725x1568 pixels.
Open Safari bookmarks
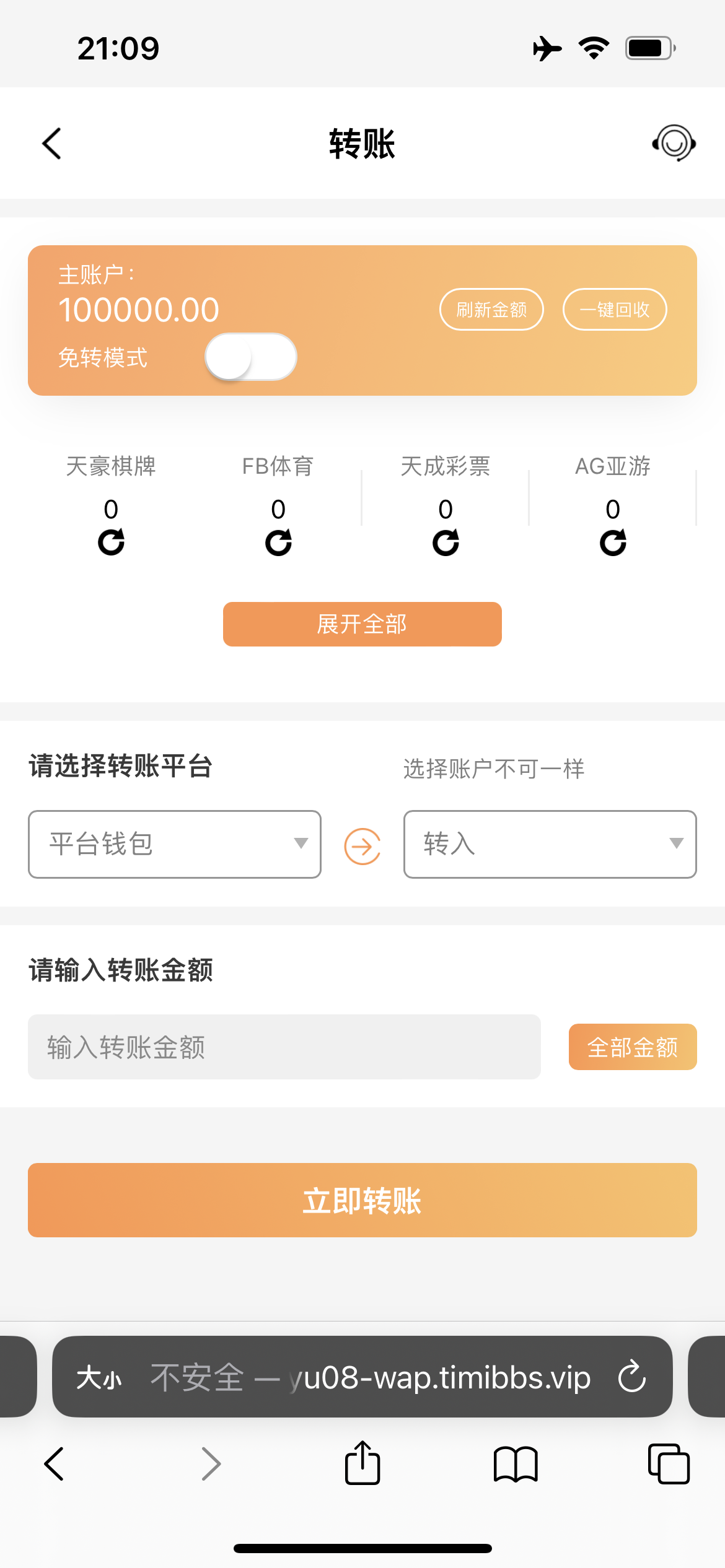coord(516,1464)
